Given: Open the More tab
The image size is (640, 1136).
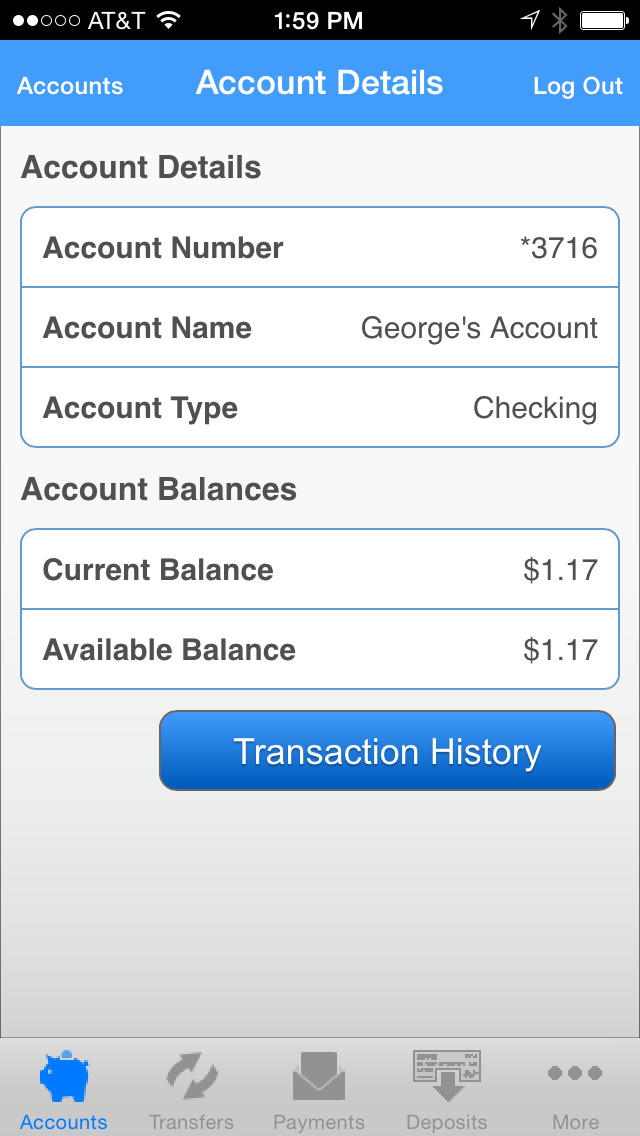Looking at the screenshot, I should click(x=575, y=1090).
